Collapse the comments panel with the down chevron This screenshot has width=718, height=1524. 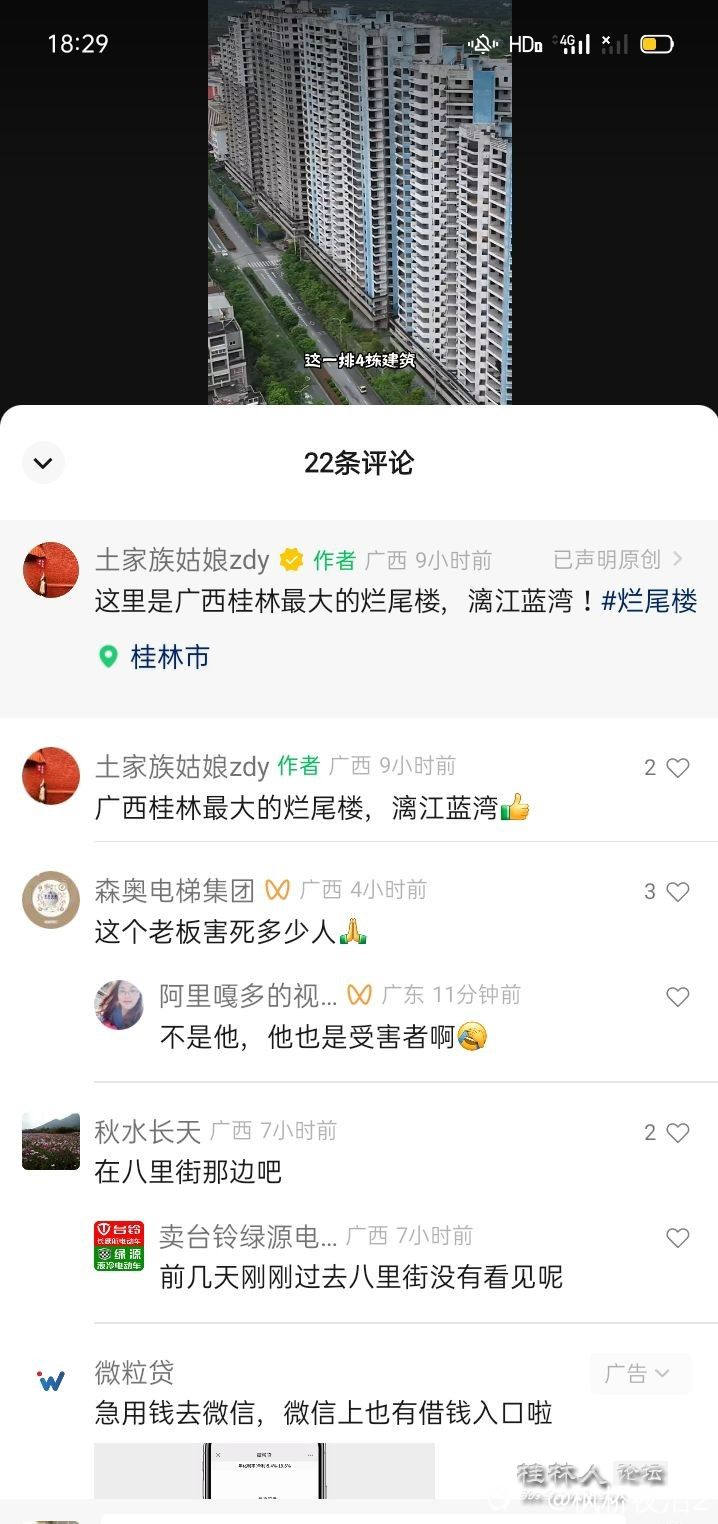tap(43, 463)
